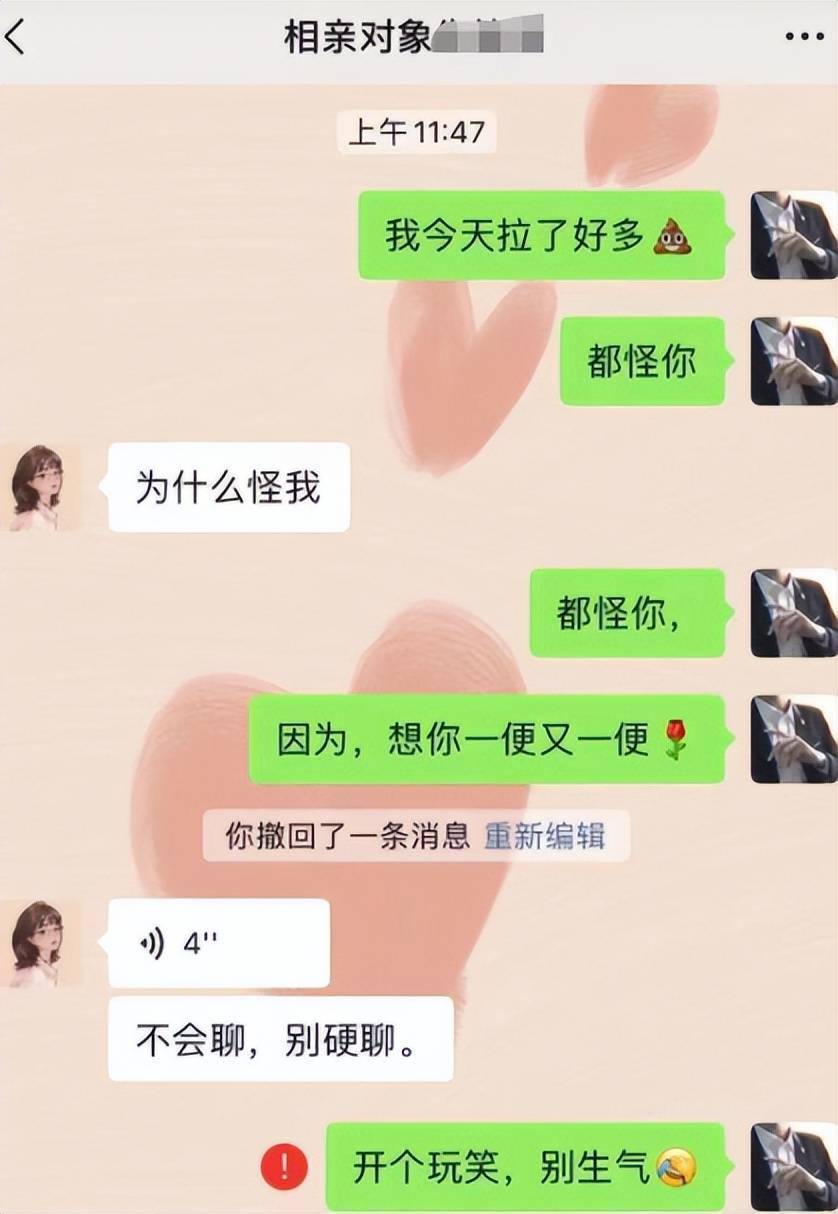Play the 4-second voice message
This screenshot has width=838, height=1214.
[x=219, y=944]
